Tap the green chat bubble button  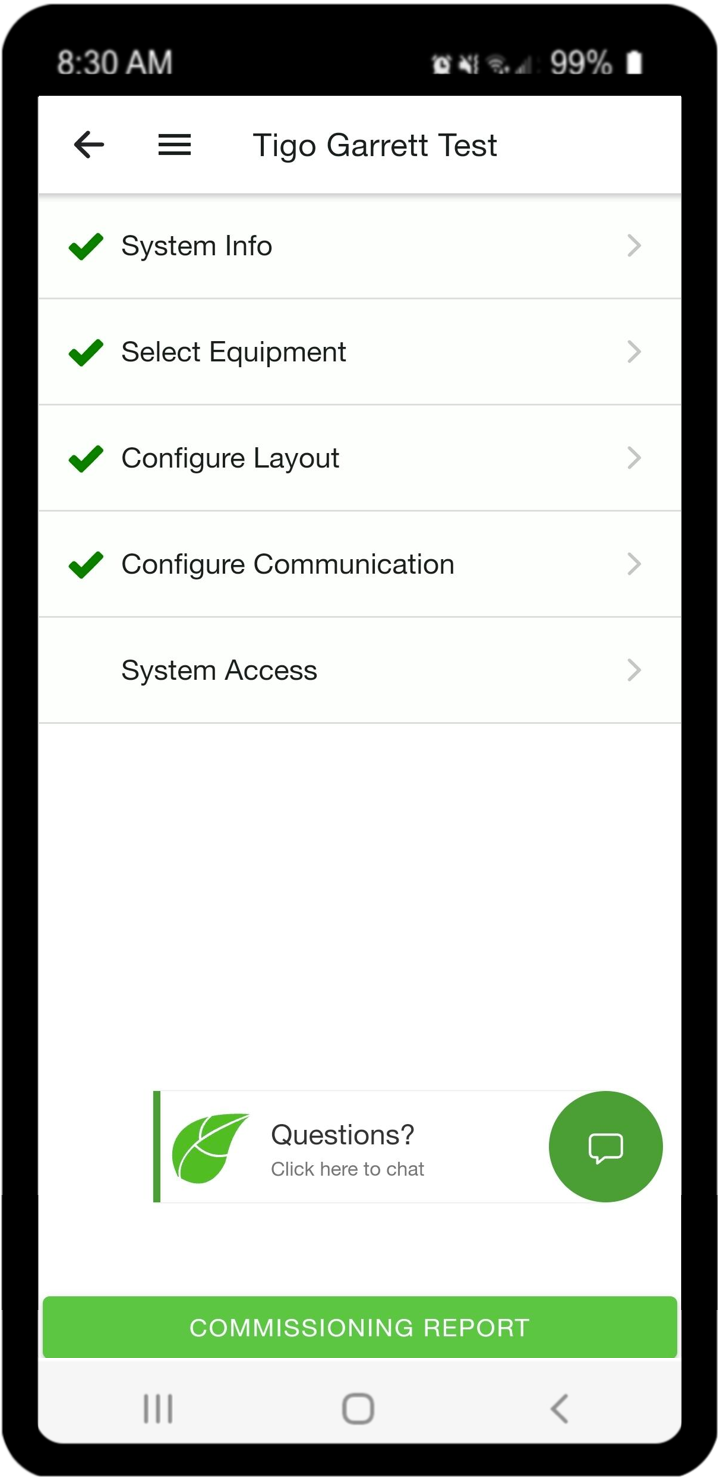click(x=606, y=1147)
